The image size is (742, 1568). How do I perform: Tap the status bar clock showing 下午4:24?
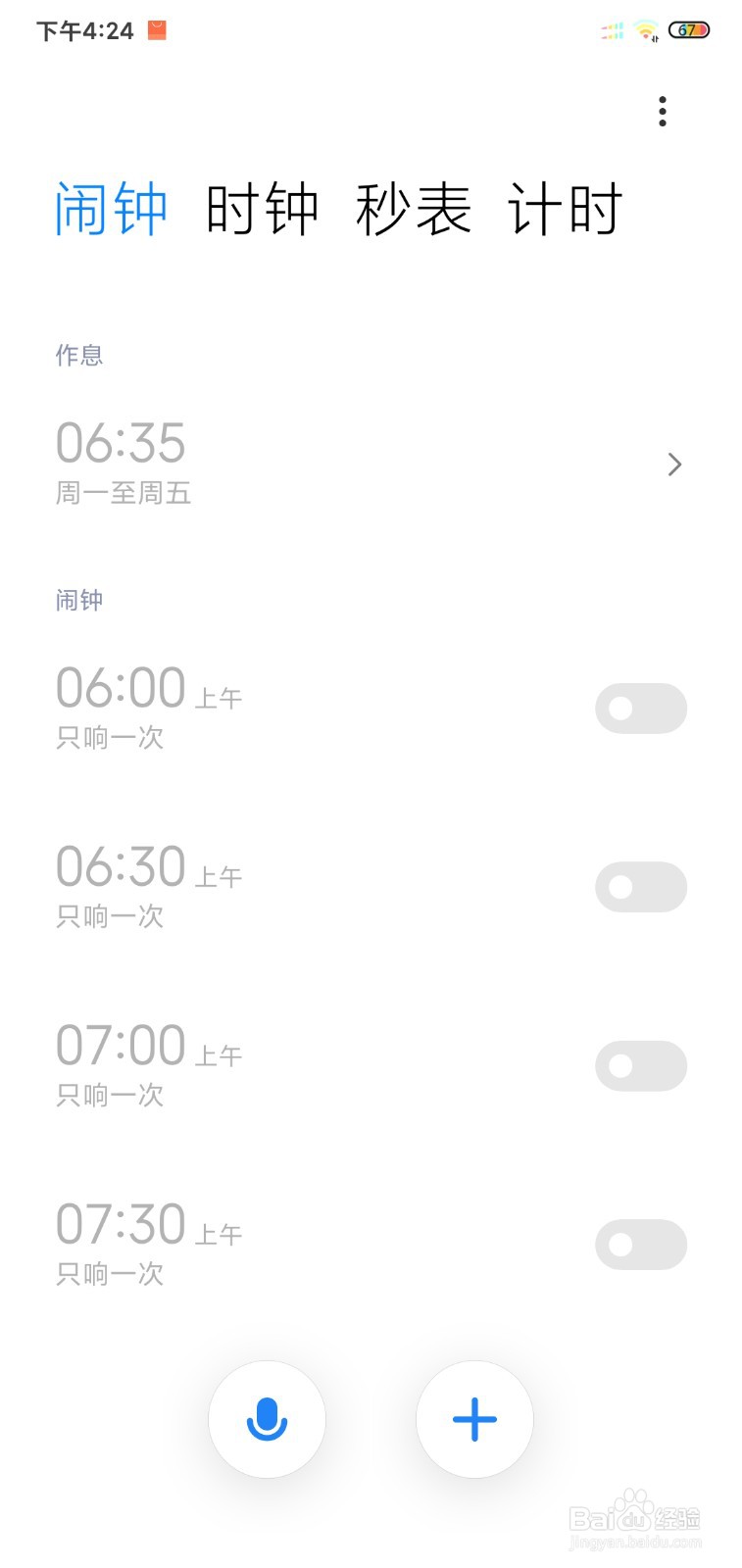pos(83,30)
